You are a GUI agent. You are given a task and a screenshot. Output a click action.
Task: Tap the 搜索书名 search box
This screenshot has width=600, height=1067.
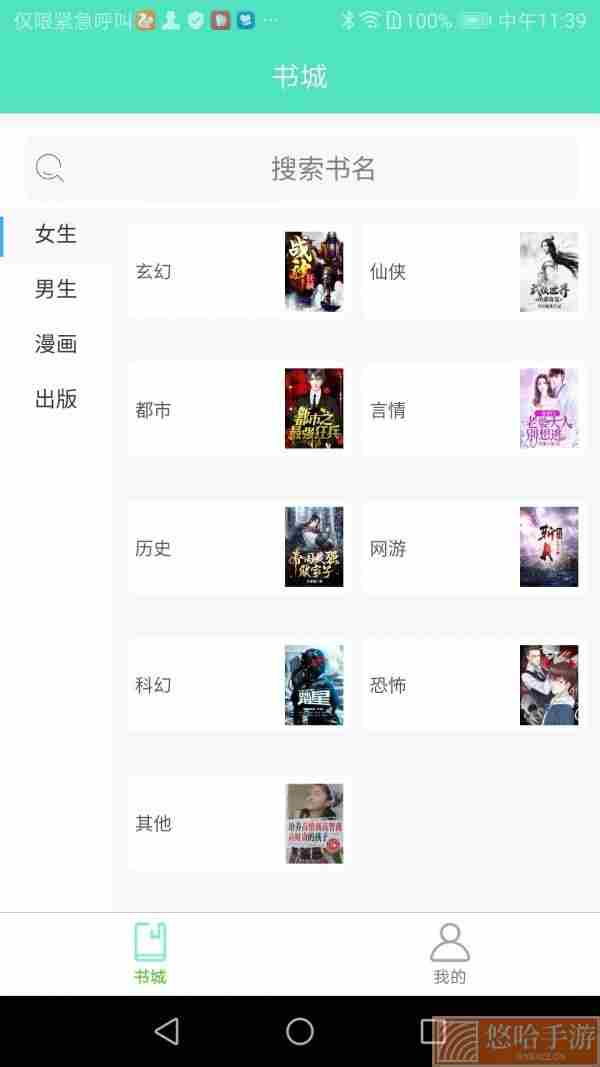tap(301, 168)
